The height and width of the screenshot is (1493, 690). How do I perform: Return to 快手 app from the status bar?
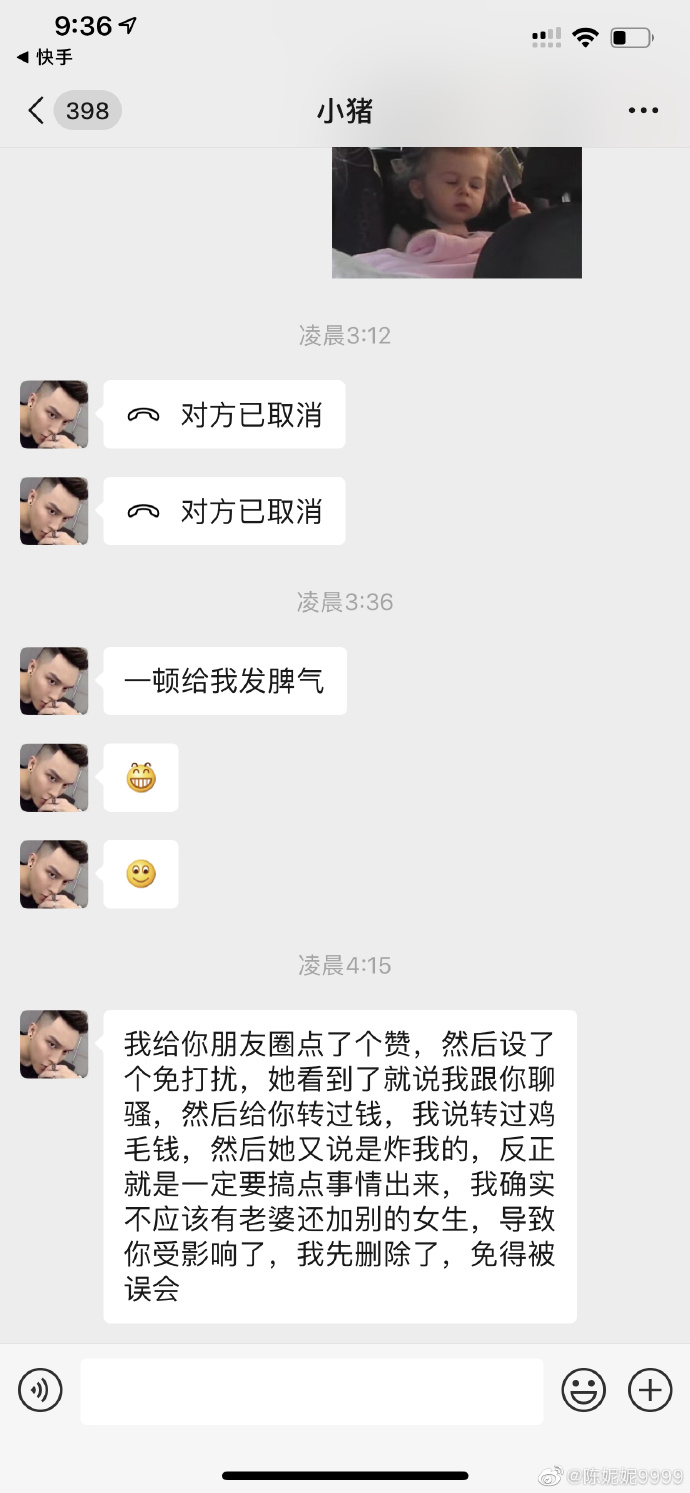[45, 58]
